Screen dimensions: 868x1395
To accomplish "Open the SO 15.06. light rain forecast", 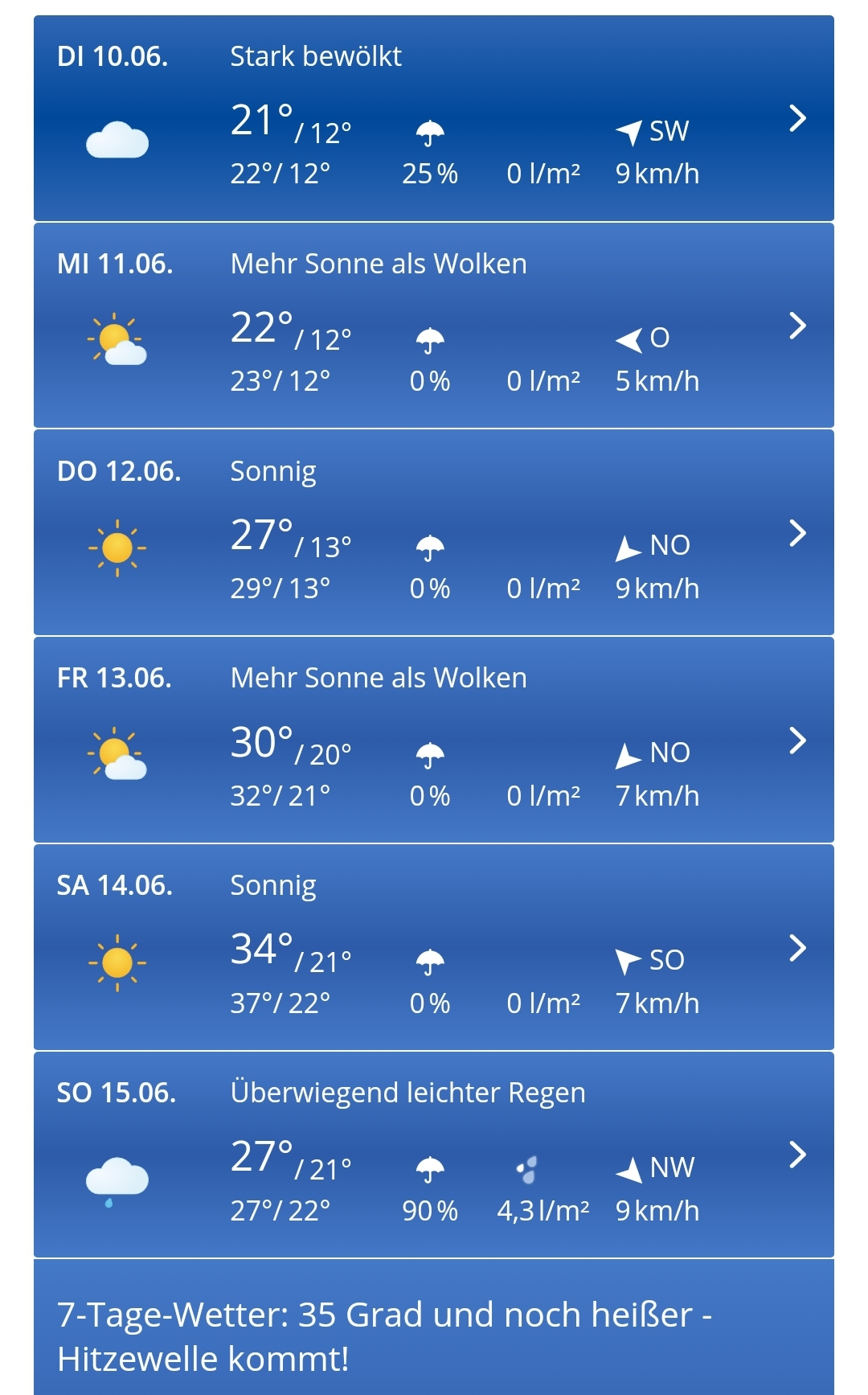I will [796, 1155].
